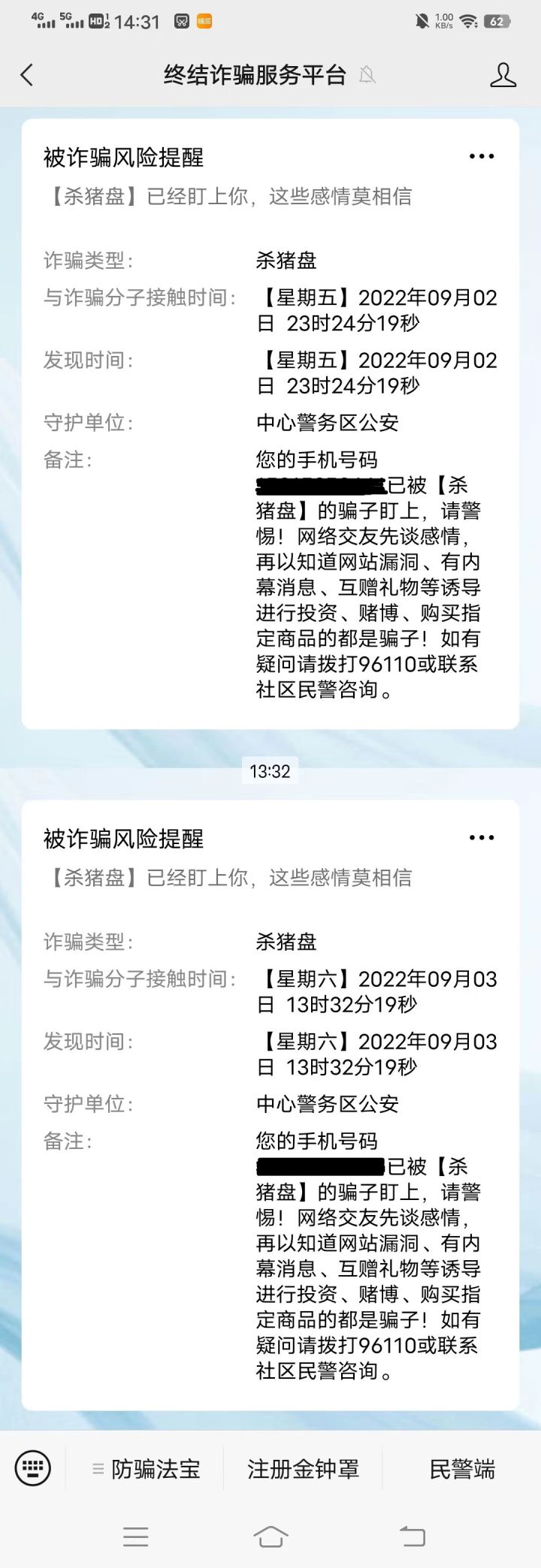Open the recent apps overview icon
The width and height of the screenshot is (541, 1568).
click(135, 1536)
